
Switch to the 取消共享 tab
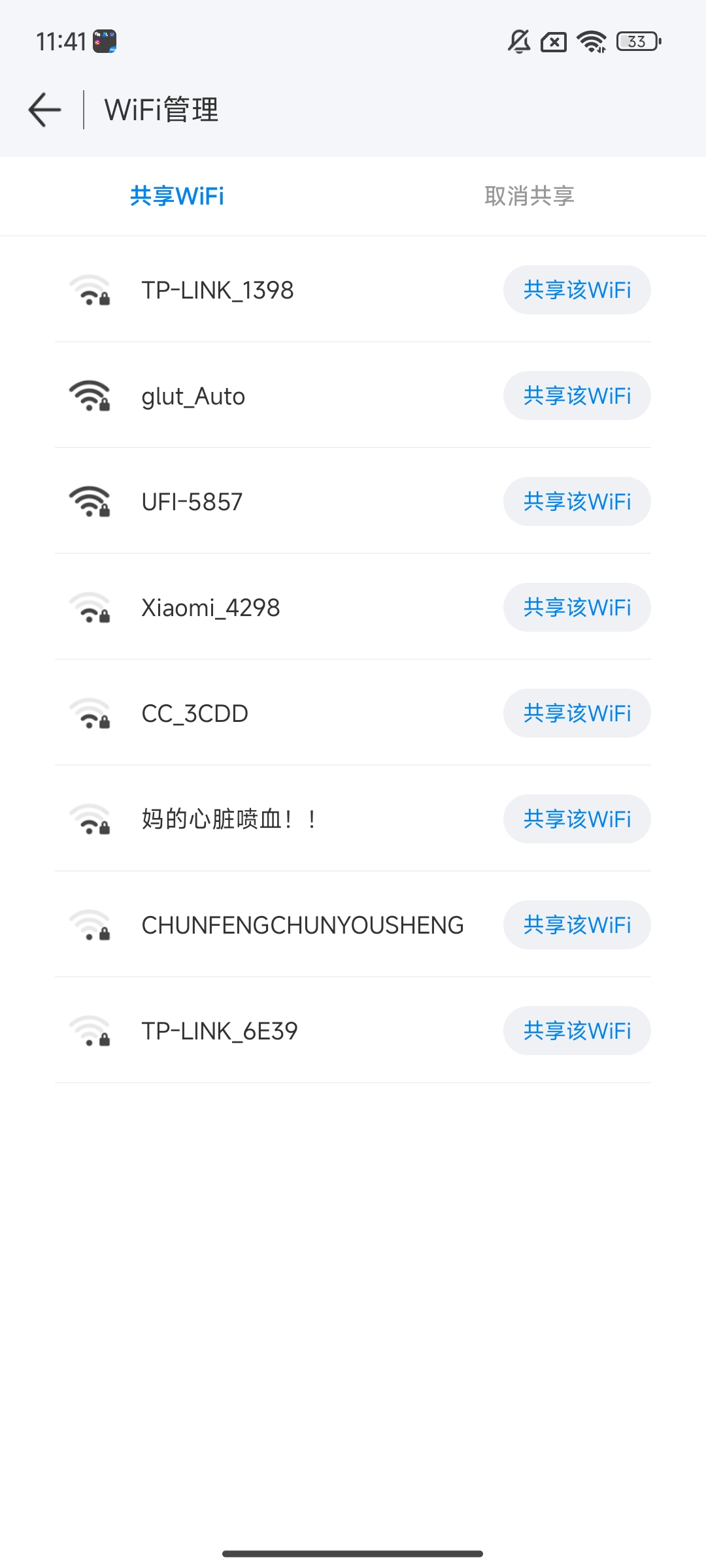coord(529,196)
